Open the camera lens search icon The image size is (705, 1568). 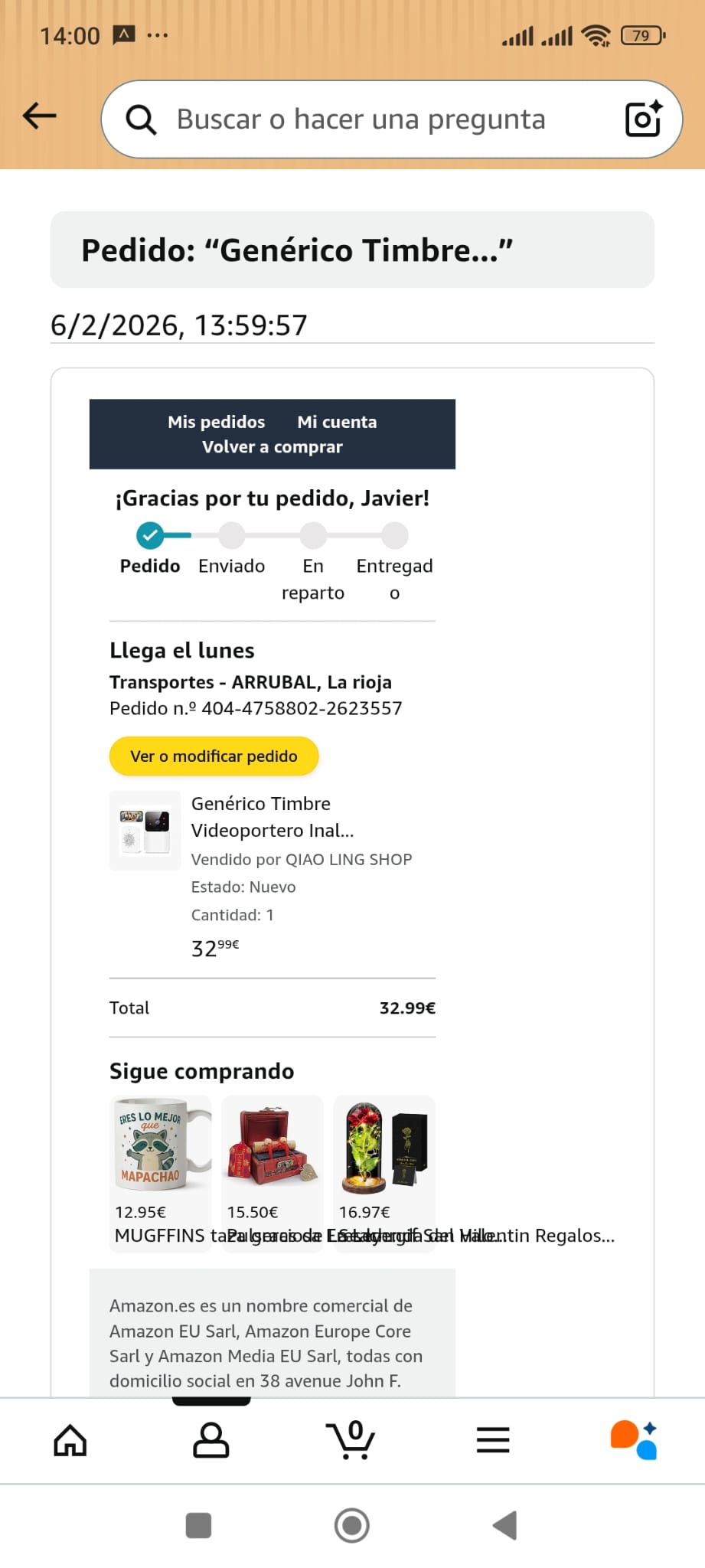[643, 119]
